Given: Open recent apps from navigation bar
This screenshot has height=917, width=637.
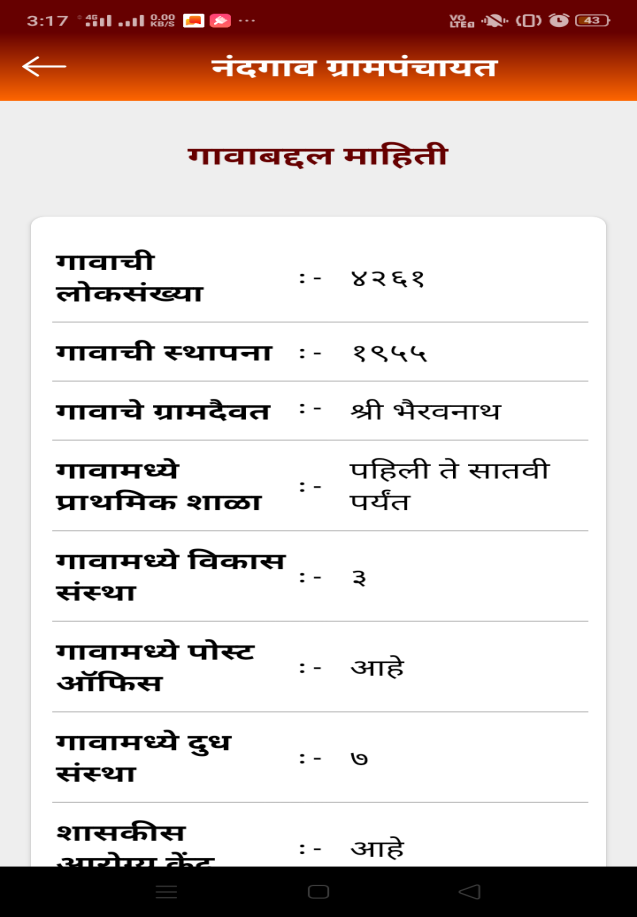Looking at the screenshot, I should (x=167, y=891).
